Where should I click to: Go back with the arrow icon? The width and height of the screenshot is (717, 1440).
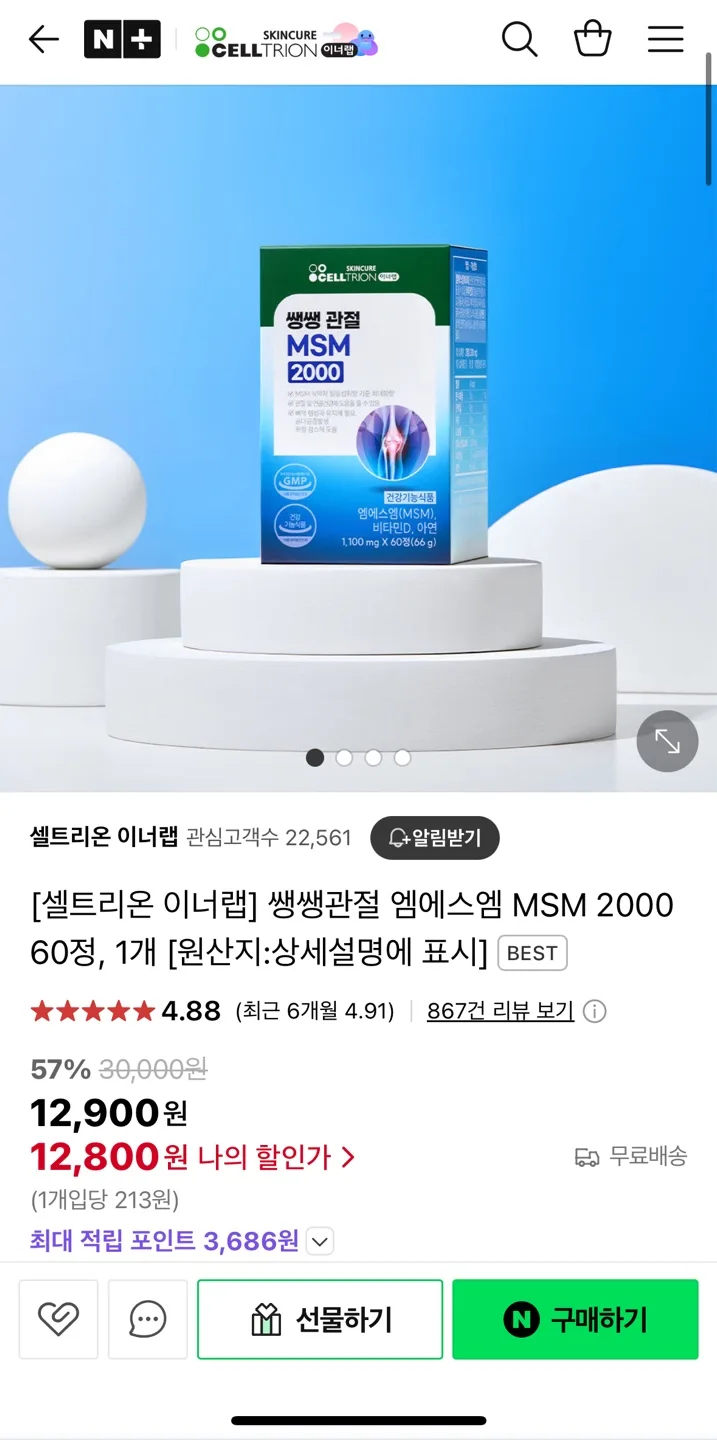tap(44, 40)
